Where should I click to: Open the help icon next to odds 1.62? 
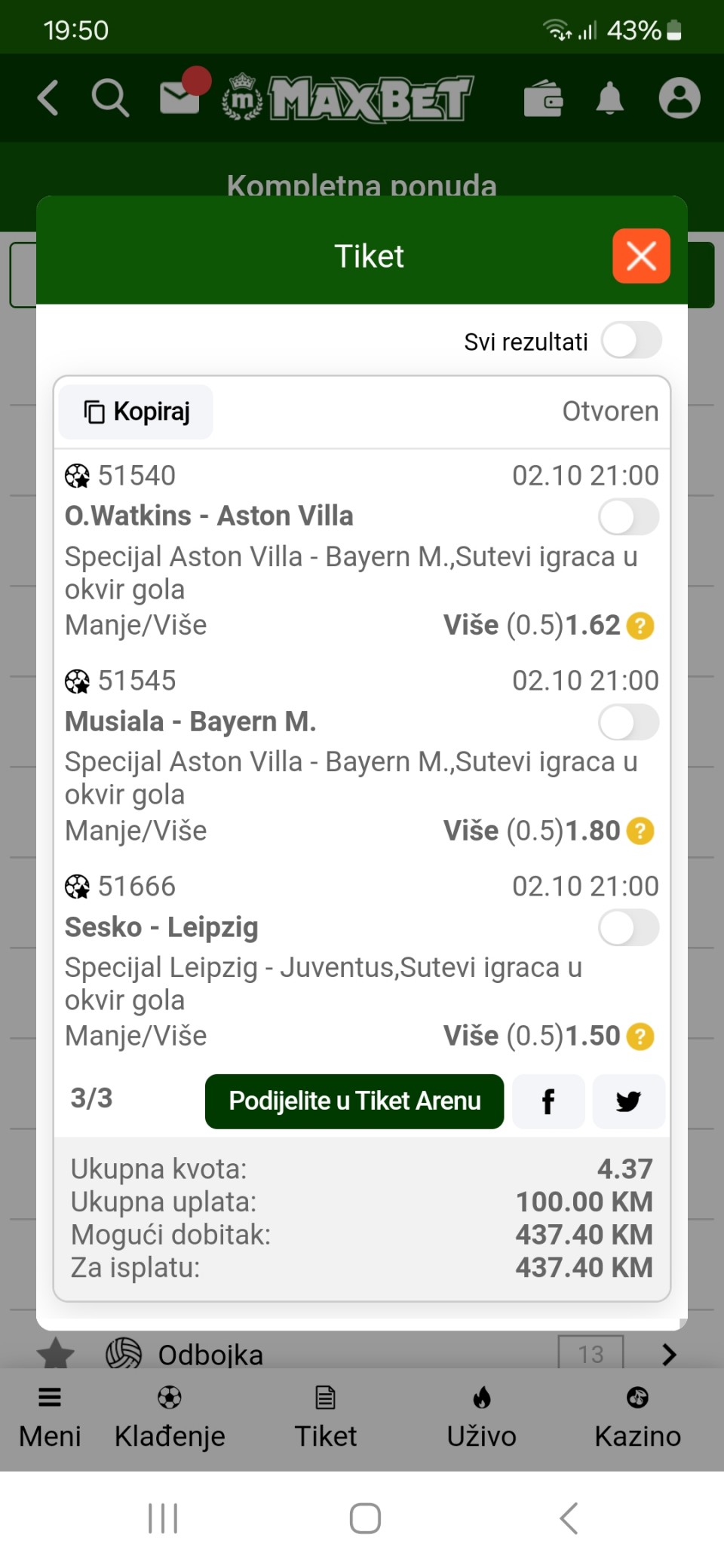click(640, 626)
